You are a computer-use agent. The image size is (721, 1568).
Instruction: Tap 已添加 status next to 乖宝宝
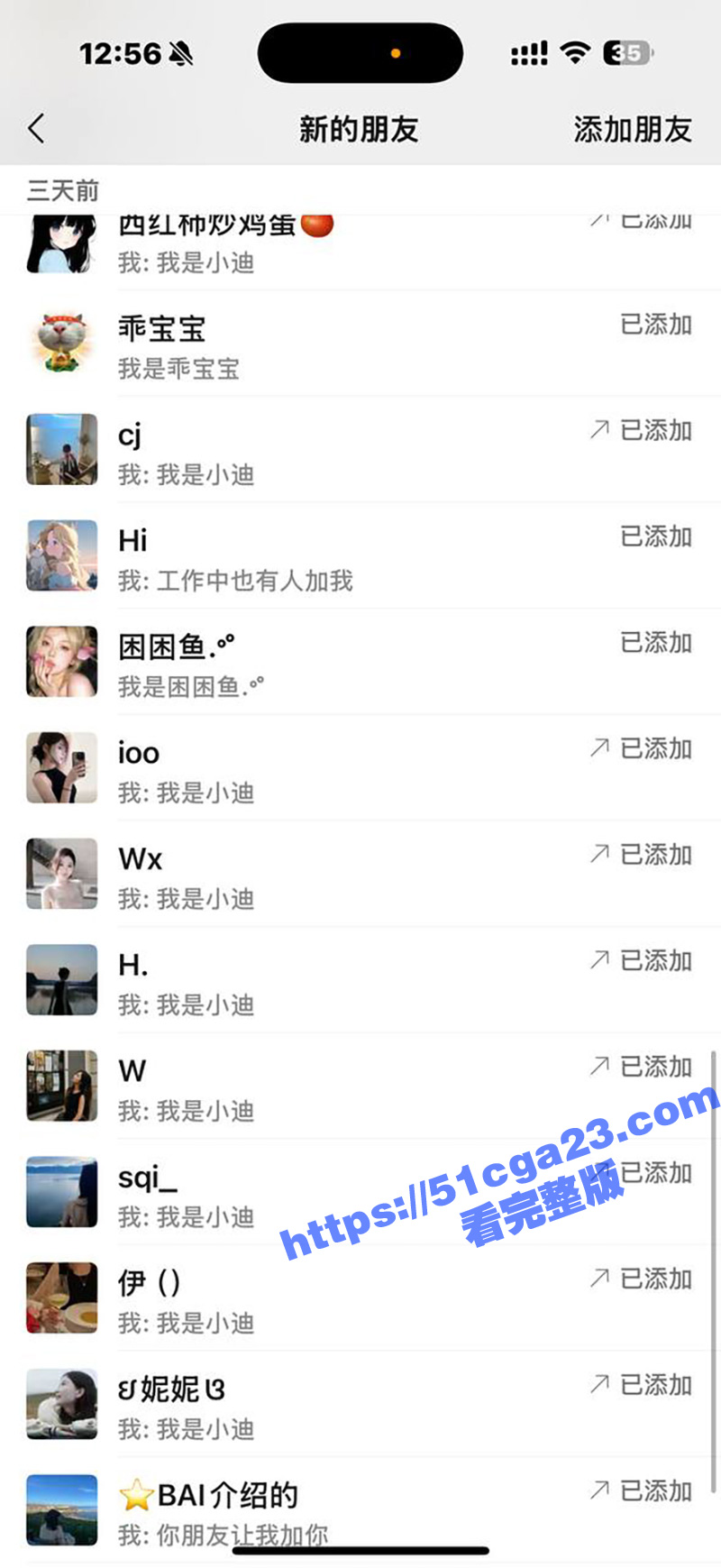coord(655,326)
